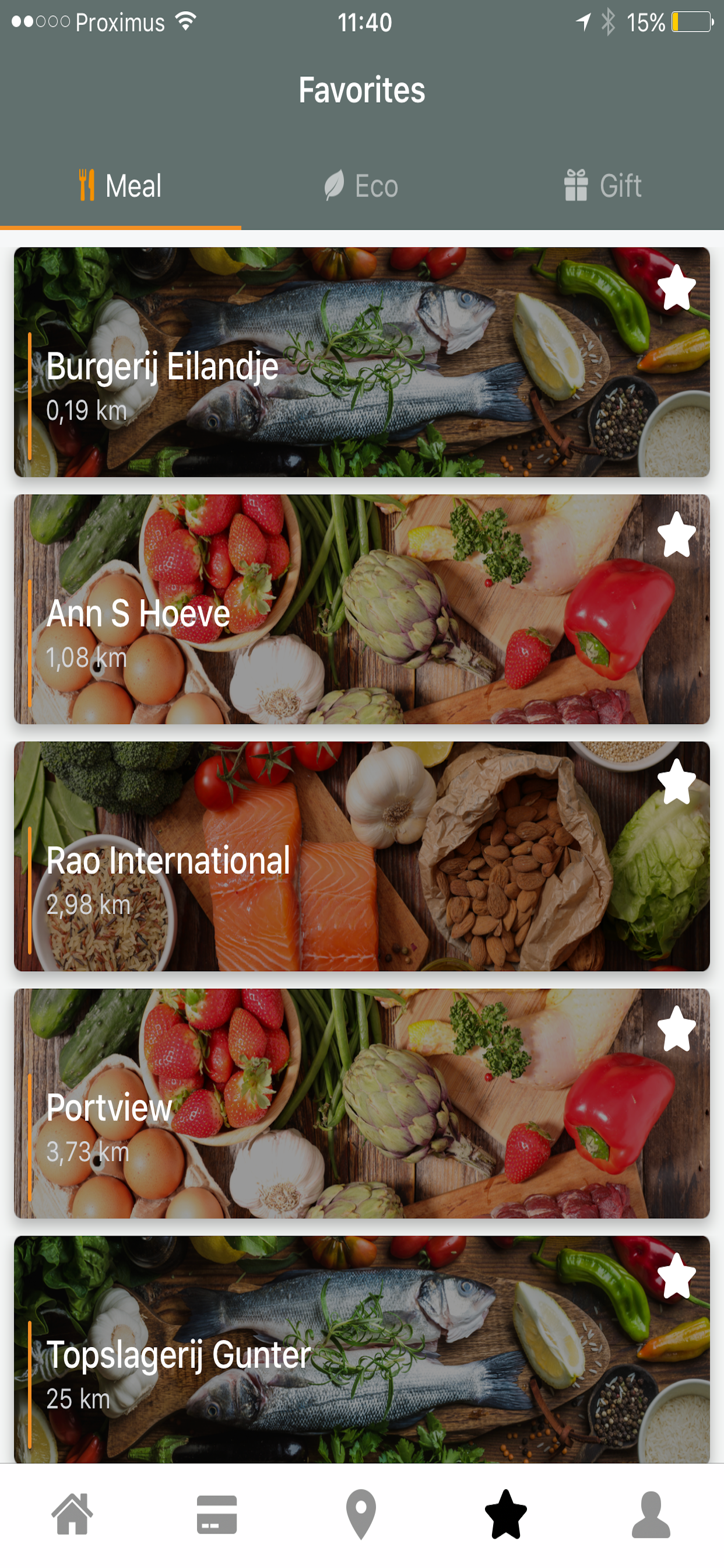Image resolution: width=724 pixels, height=1568 pixels.
Task: Toggle the star for Topslagerij Gunter
Action: click(x=676, y=1276)
